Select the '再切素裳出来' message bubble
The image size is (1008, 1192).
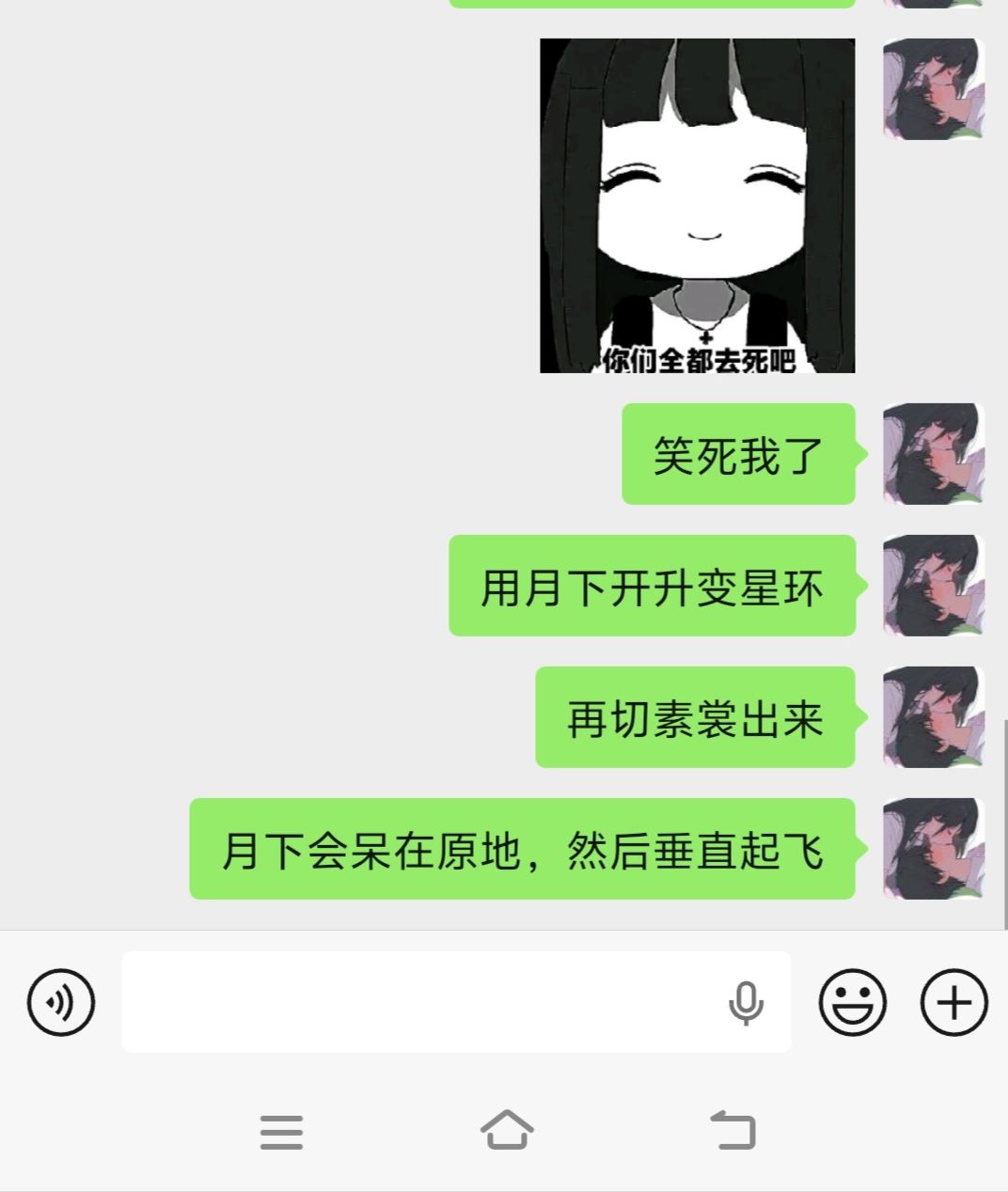(x=695, y=719)
